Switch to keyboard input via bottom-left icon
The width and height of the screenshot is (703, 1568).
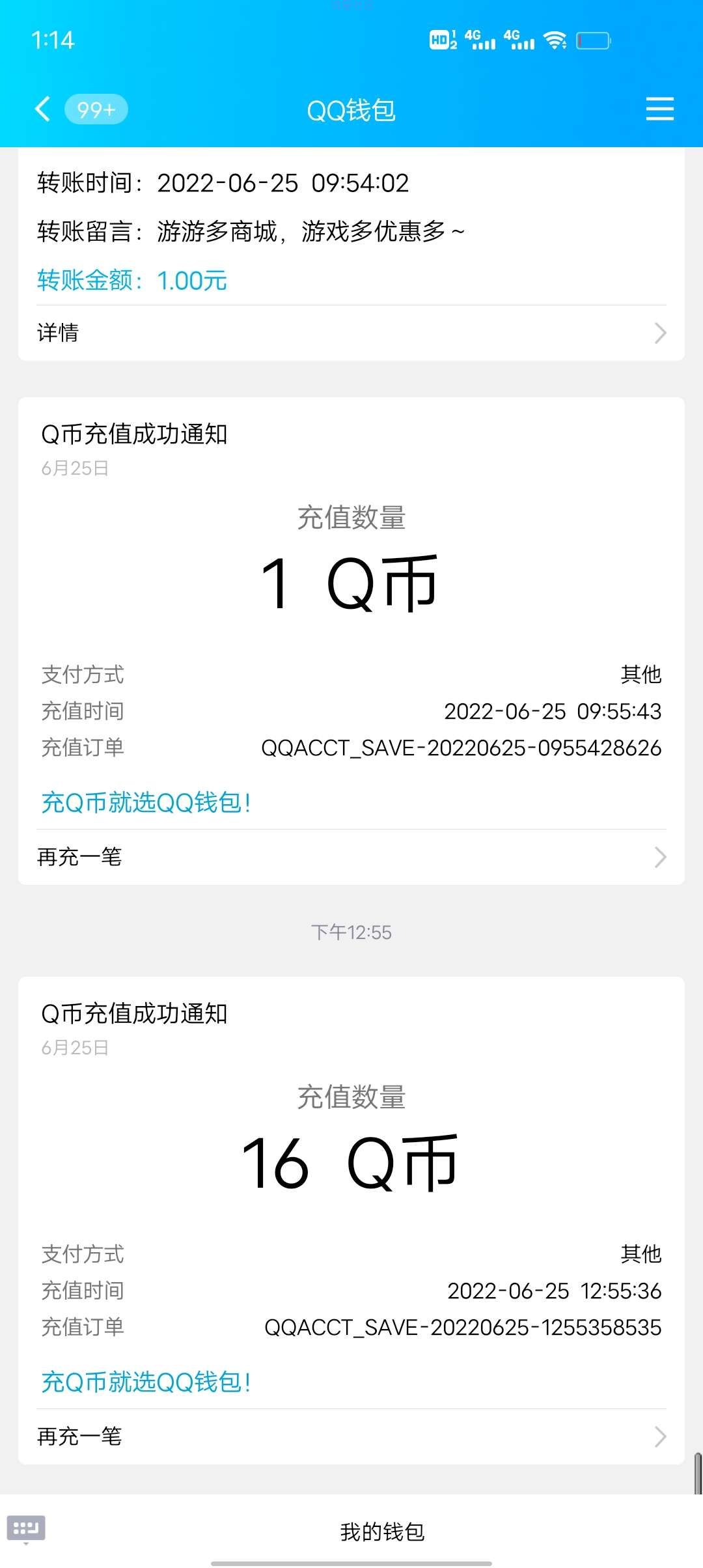(x=26, y=1528)
